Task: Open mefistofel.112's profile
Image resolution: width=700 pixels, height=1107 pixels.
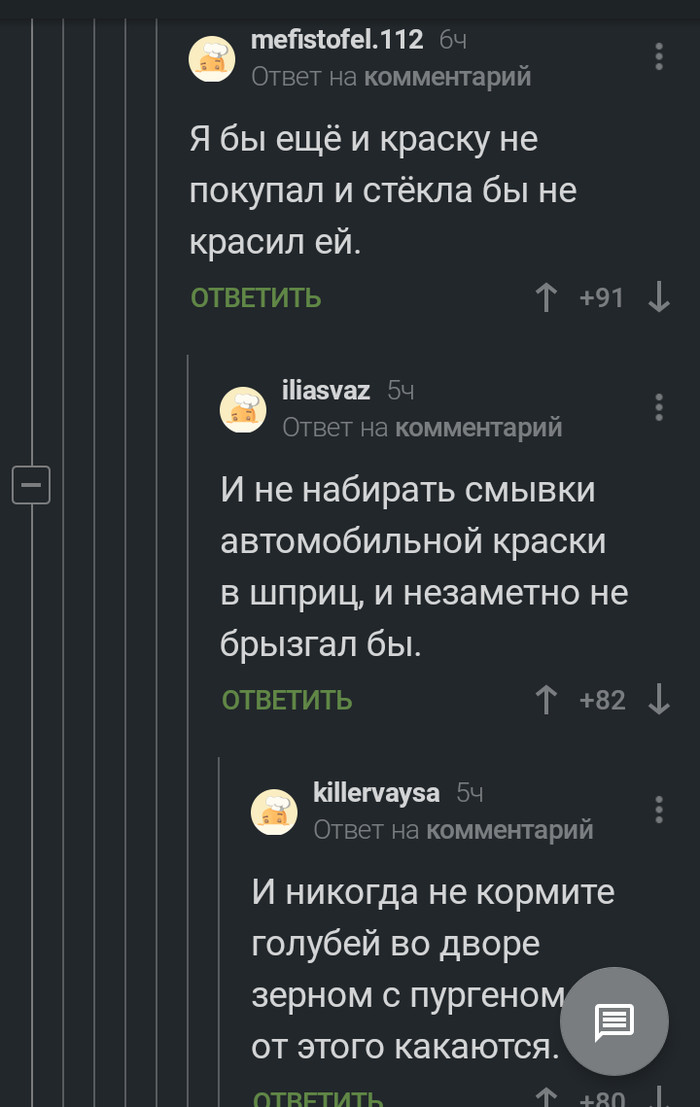Action: 336,40
